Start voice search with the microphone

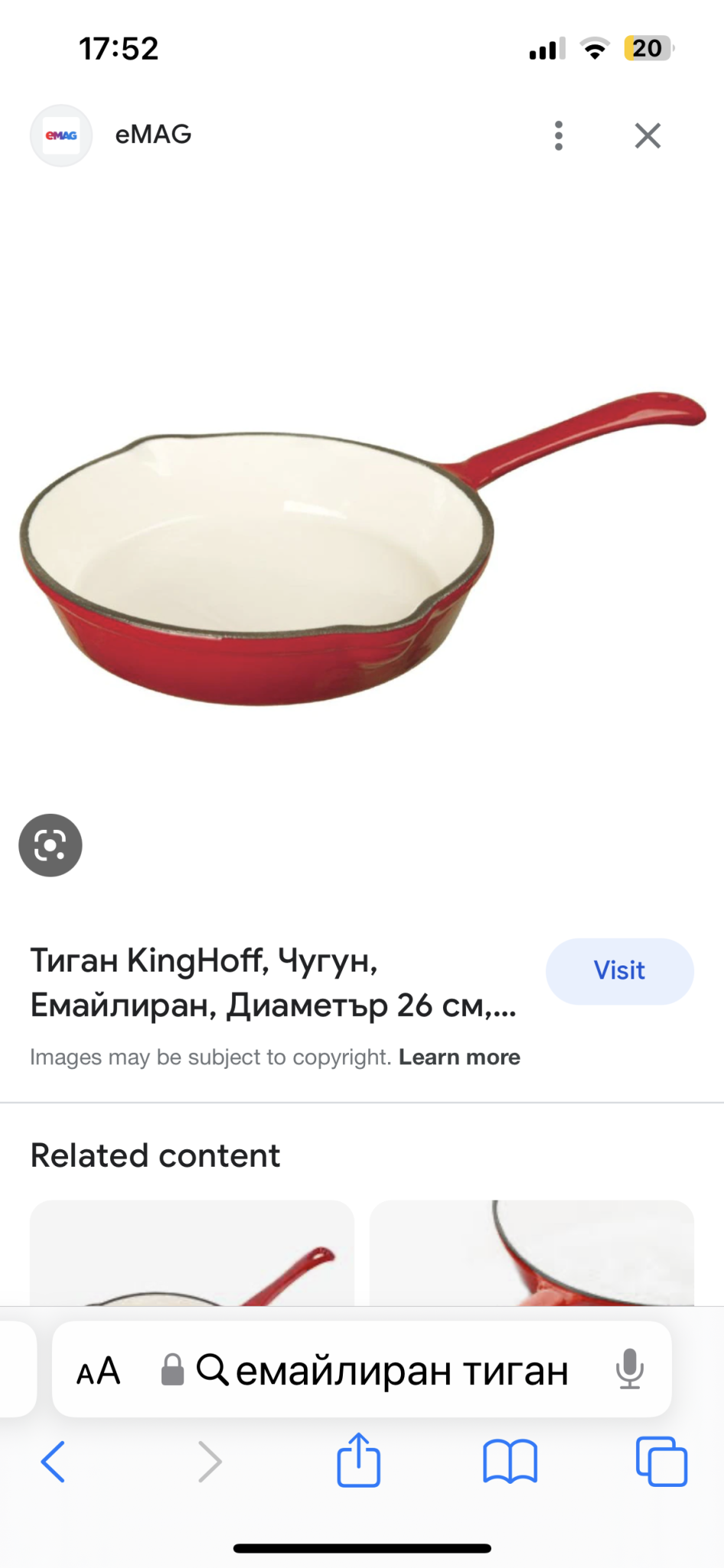629,1370
